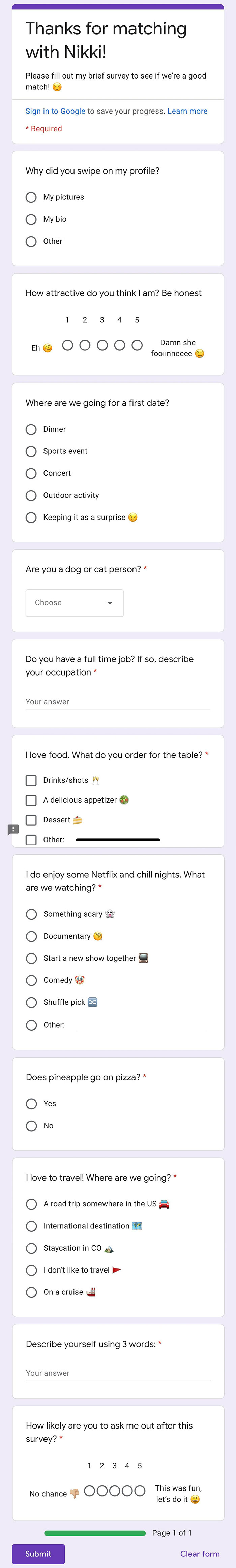Viewport: 236px width, 1568px height.
Task: Tick 'A delicious appetizer' checkbox
Action: pos(31,800)
